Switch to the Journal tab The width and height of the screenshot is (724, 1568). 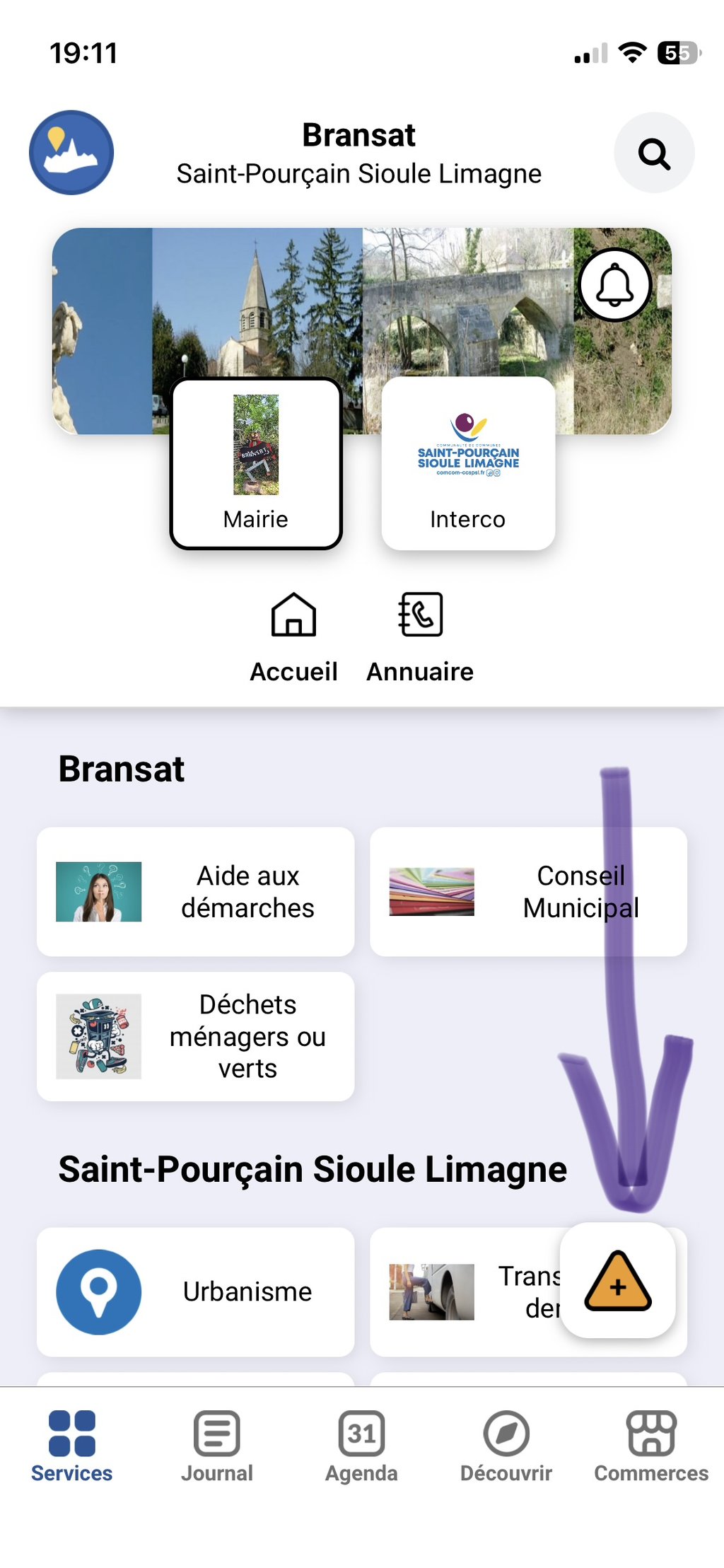pos(217,1446)
